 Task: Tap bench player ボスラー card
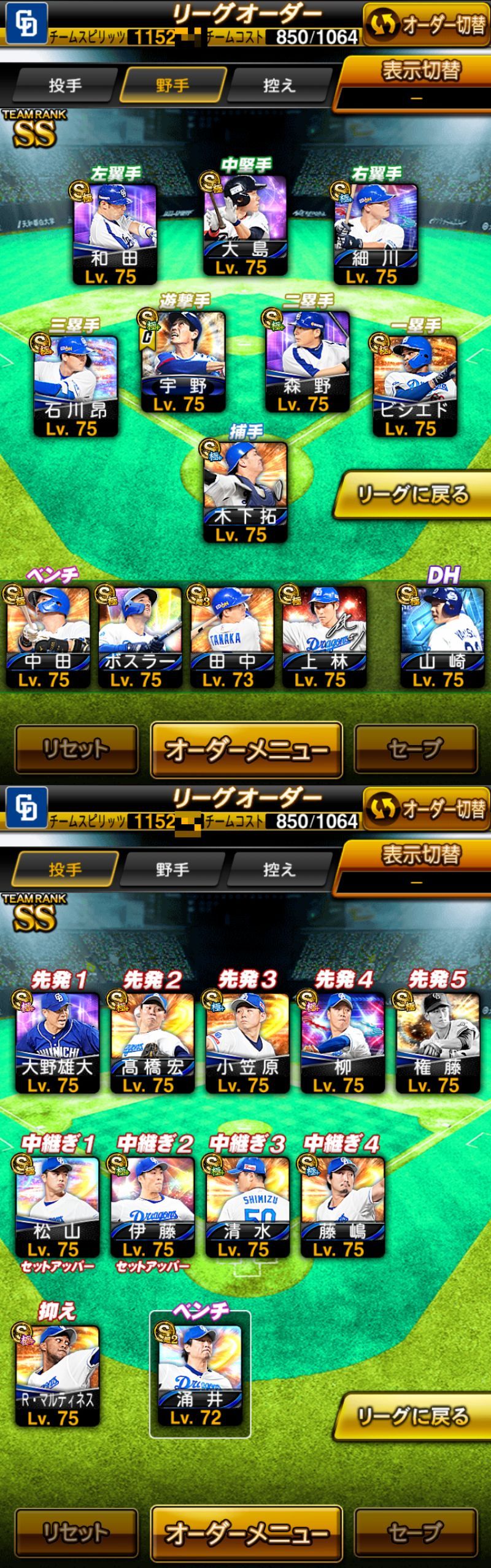pos(140,637)
